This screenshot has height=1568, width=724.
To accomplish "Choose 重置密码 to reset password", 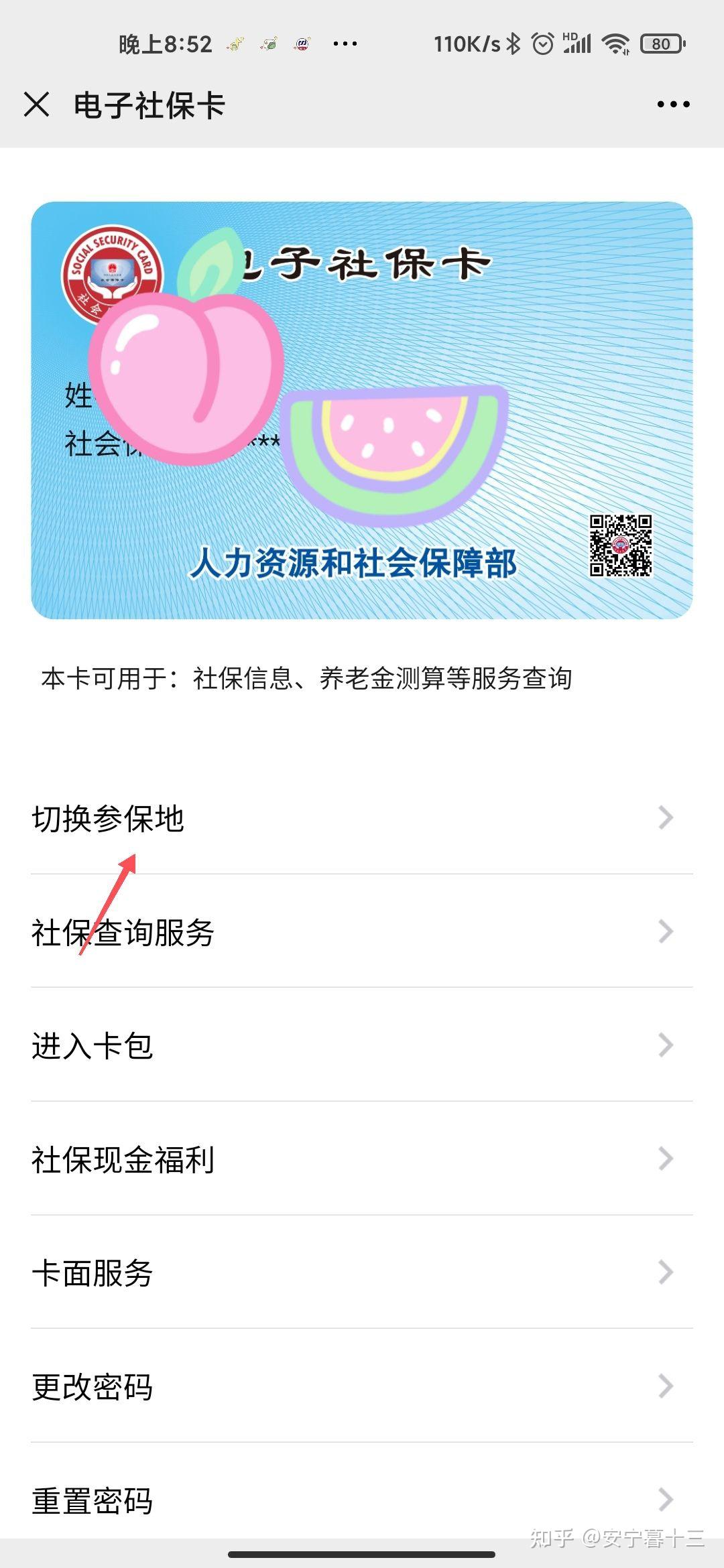I will (x=362, y=1500).
